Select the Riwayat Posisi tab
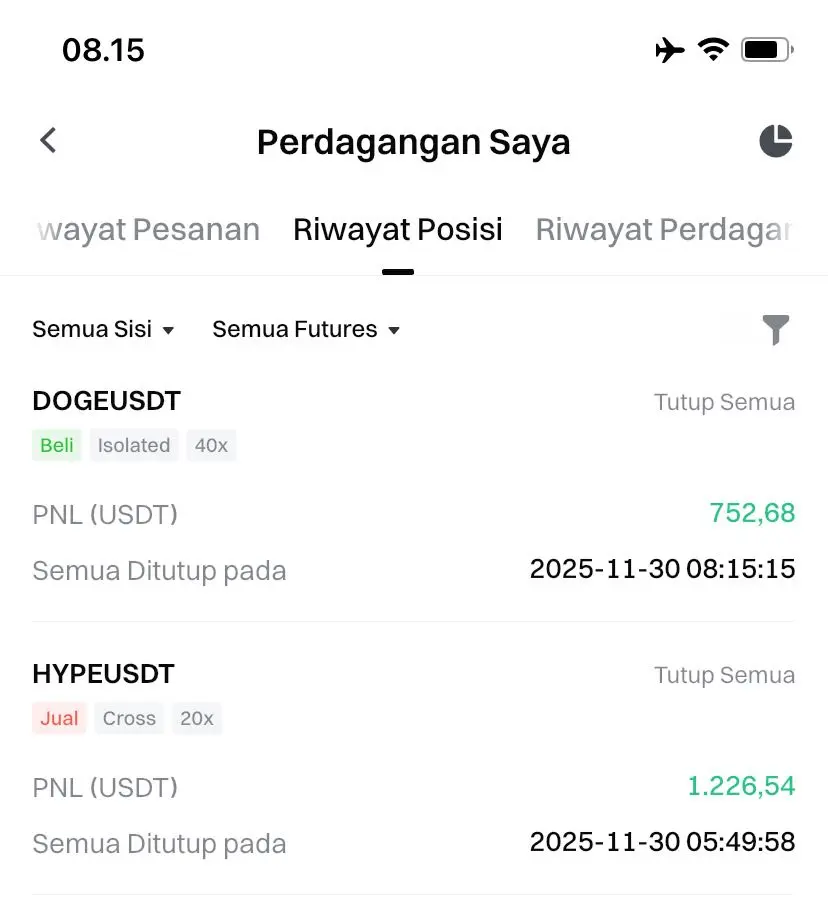Viewport: 828px width, 900px height. (x=397, y=230)
